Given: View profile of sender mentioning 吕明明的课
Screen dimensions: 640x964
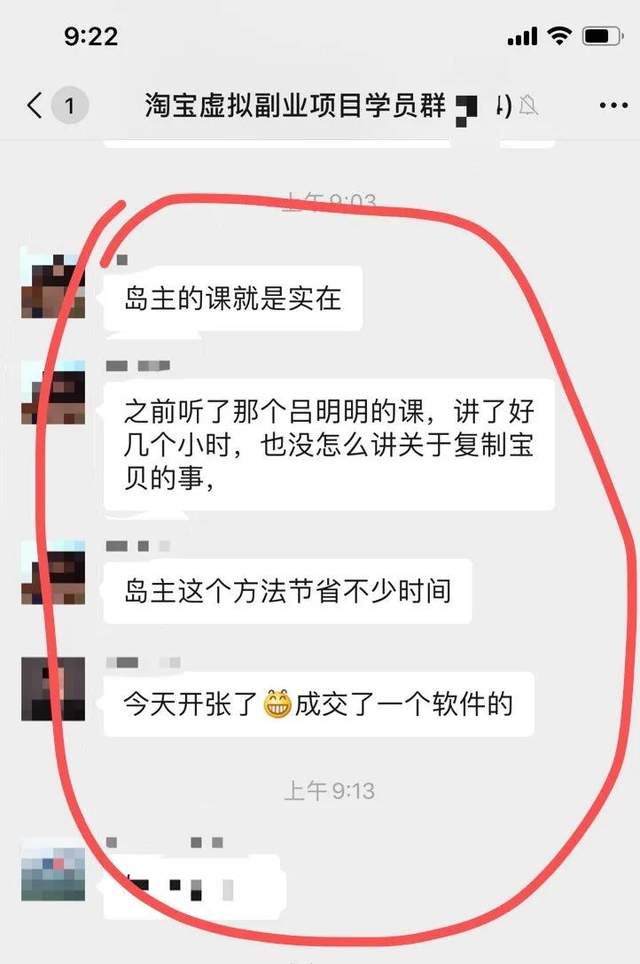Looking at the screenshot, I should click(53, 392).
